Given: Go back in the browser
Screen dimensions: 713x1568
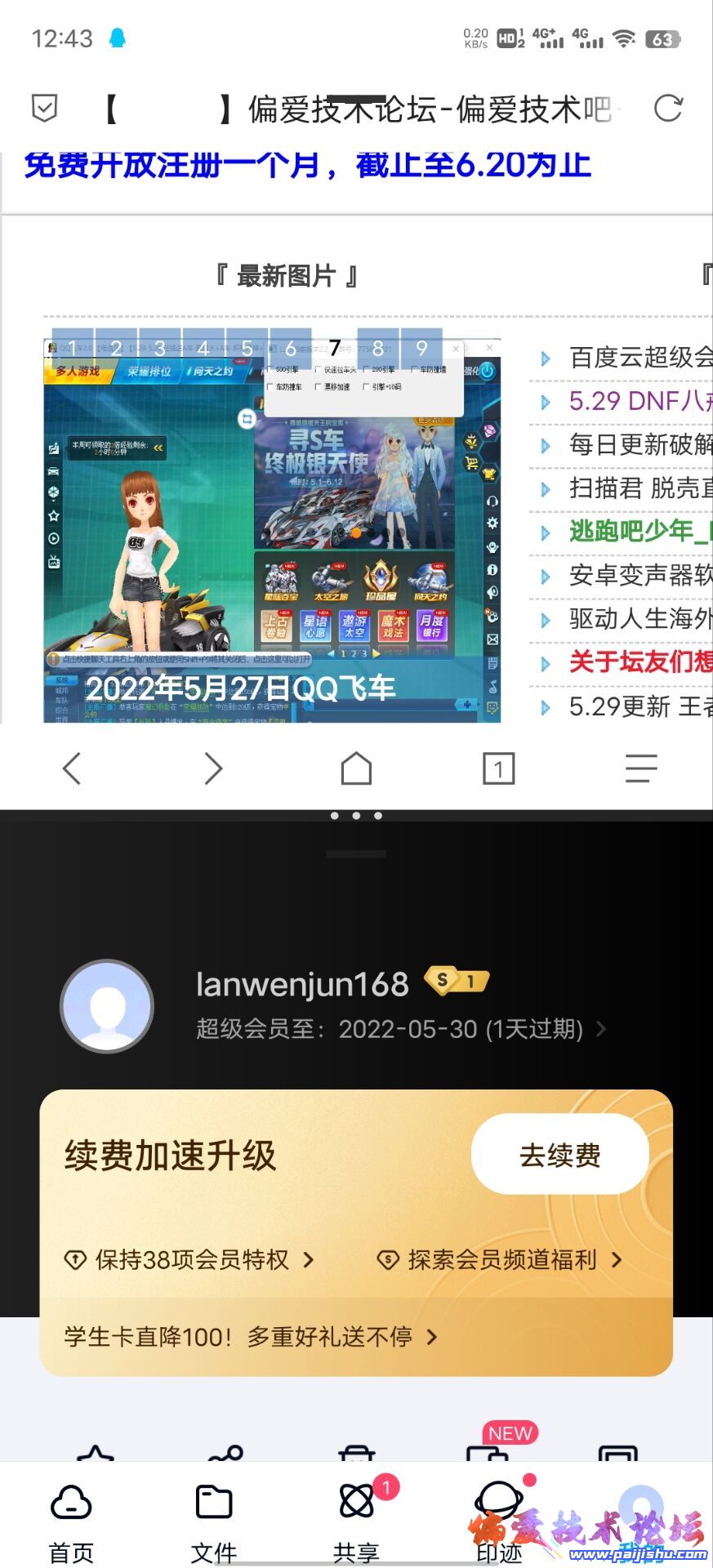Looking at the screenshot, I should click(x=72, y=768).
